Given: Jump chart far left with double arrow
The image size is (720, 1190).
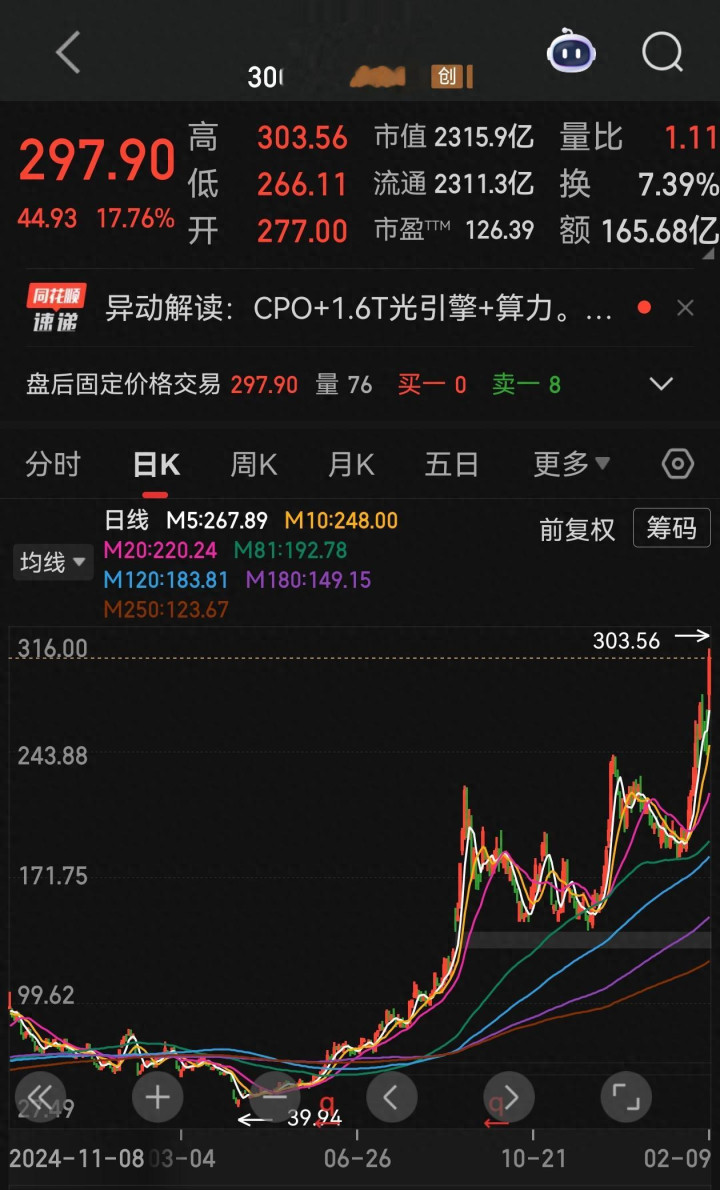Looking at the screenshot, I should pos(41,1097).
